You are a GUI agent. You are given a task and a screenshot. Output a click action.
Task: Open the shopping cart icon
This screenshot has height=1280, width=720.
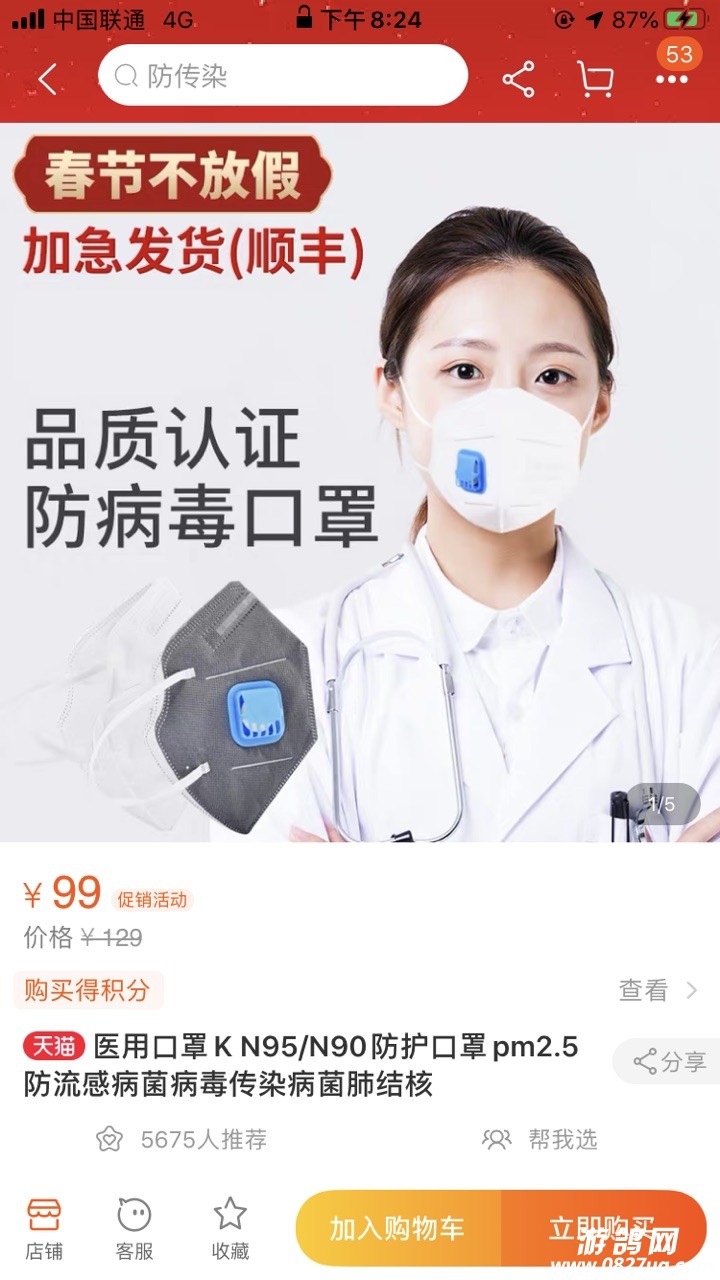tap(595, 79)
